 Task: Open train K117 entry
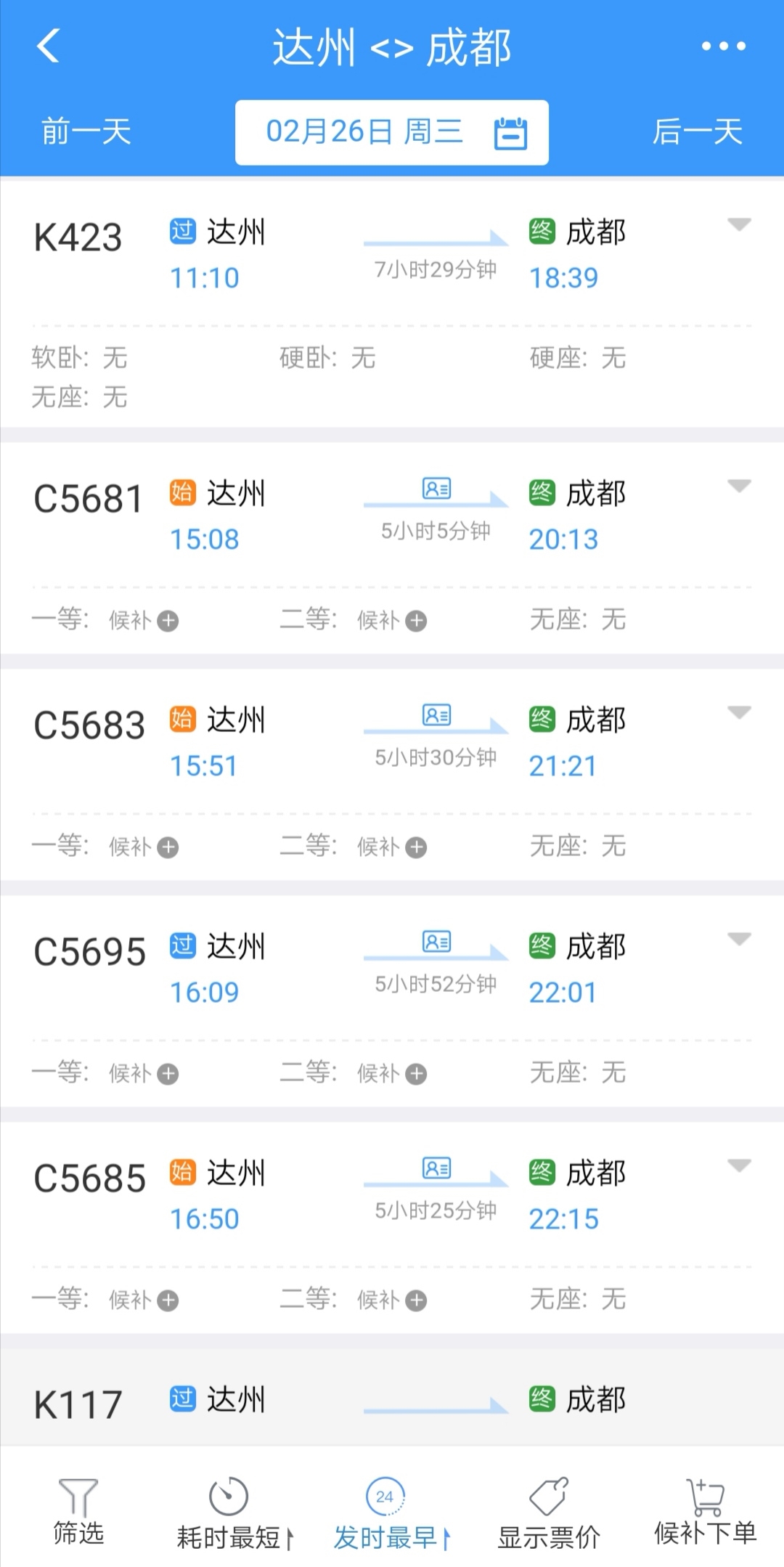point(392,1401)
